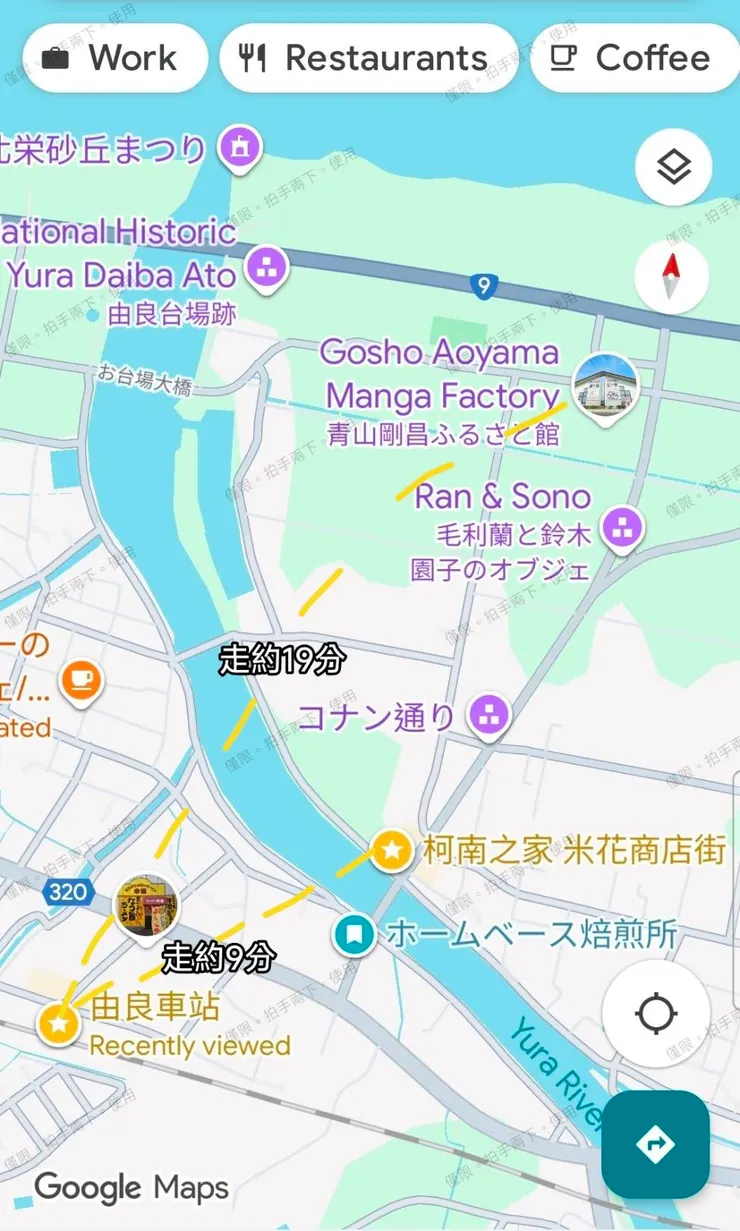Select the Work chip
Screen dimensions: 740x1231
pyautogui.click(x=113, y=58)
